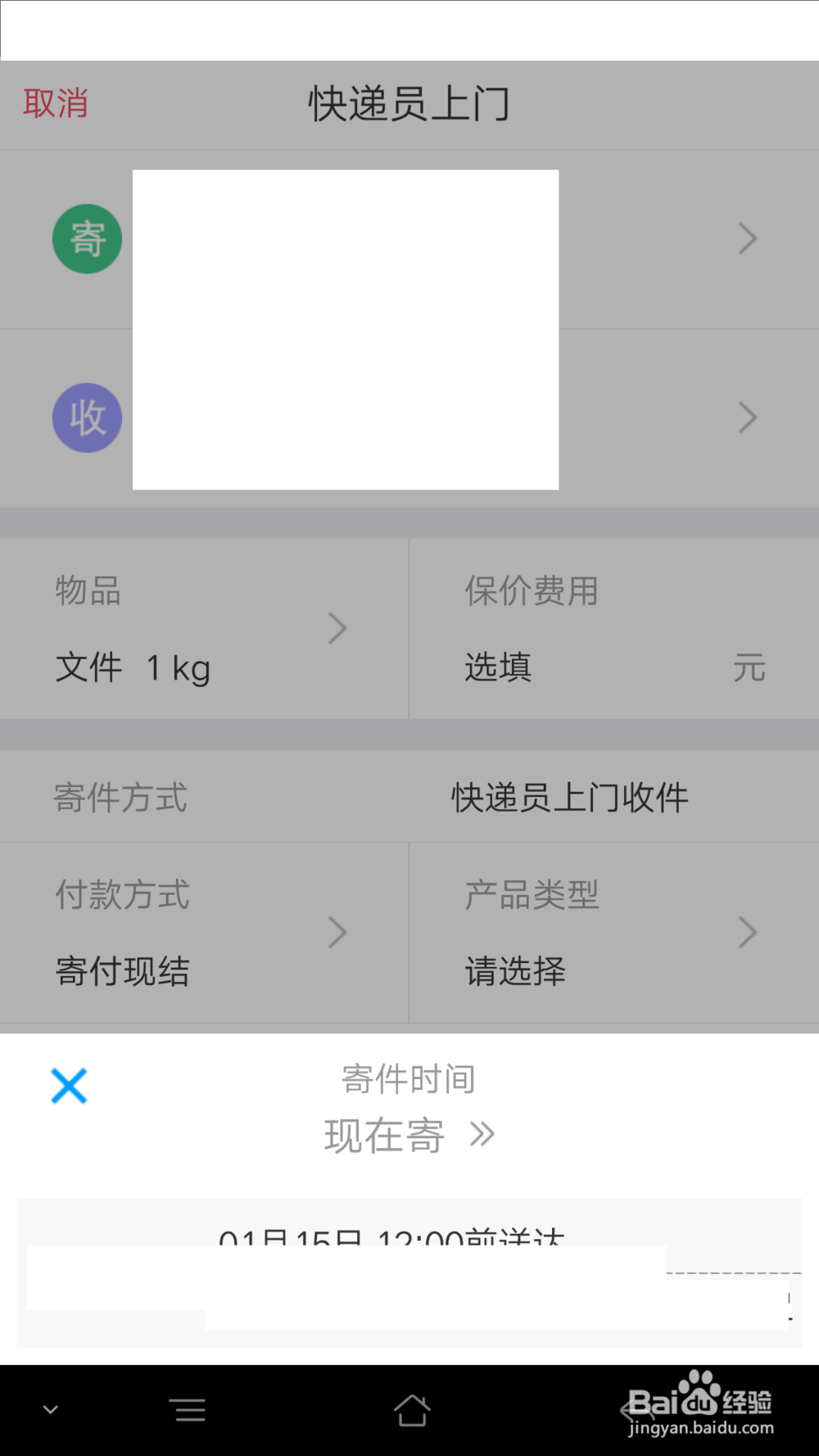Click the 选填 insurance fee input field

tap(495, 667)
